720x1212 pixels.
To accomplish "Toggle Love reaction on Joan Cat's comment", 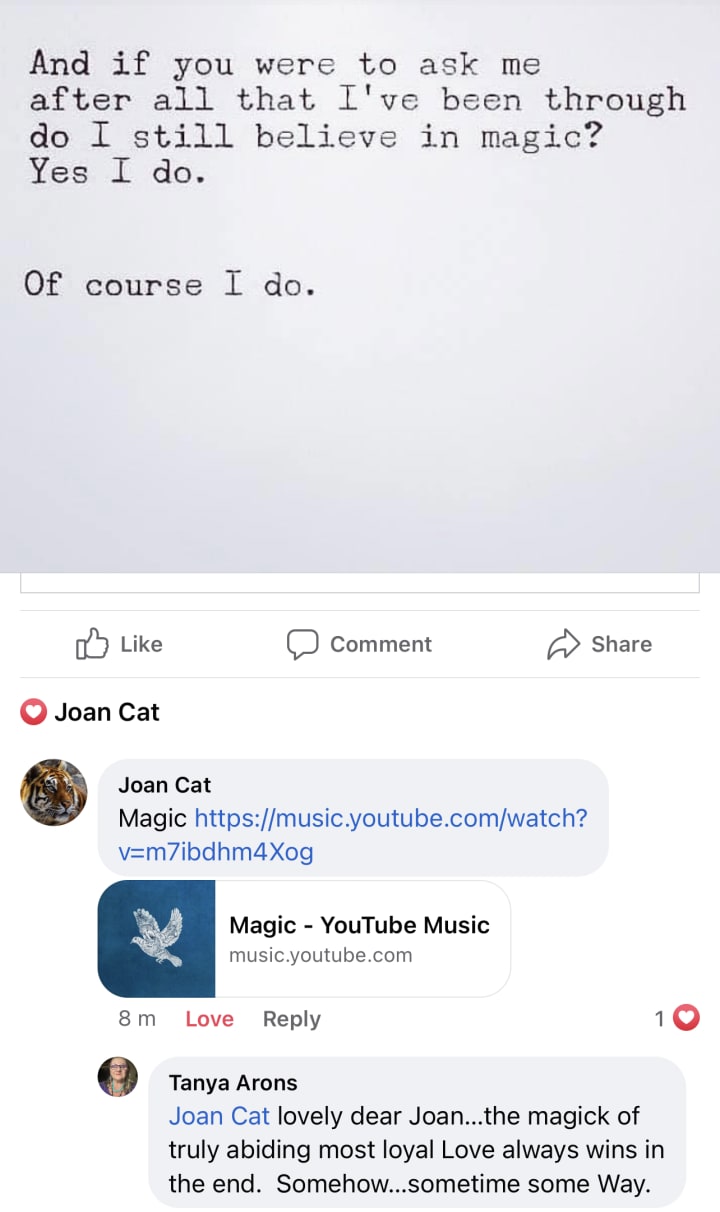I will tap(209, 1019).
